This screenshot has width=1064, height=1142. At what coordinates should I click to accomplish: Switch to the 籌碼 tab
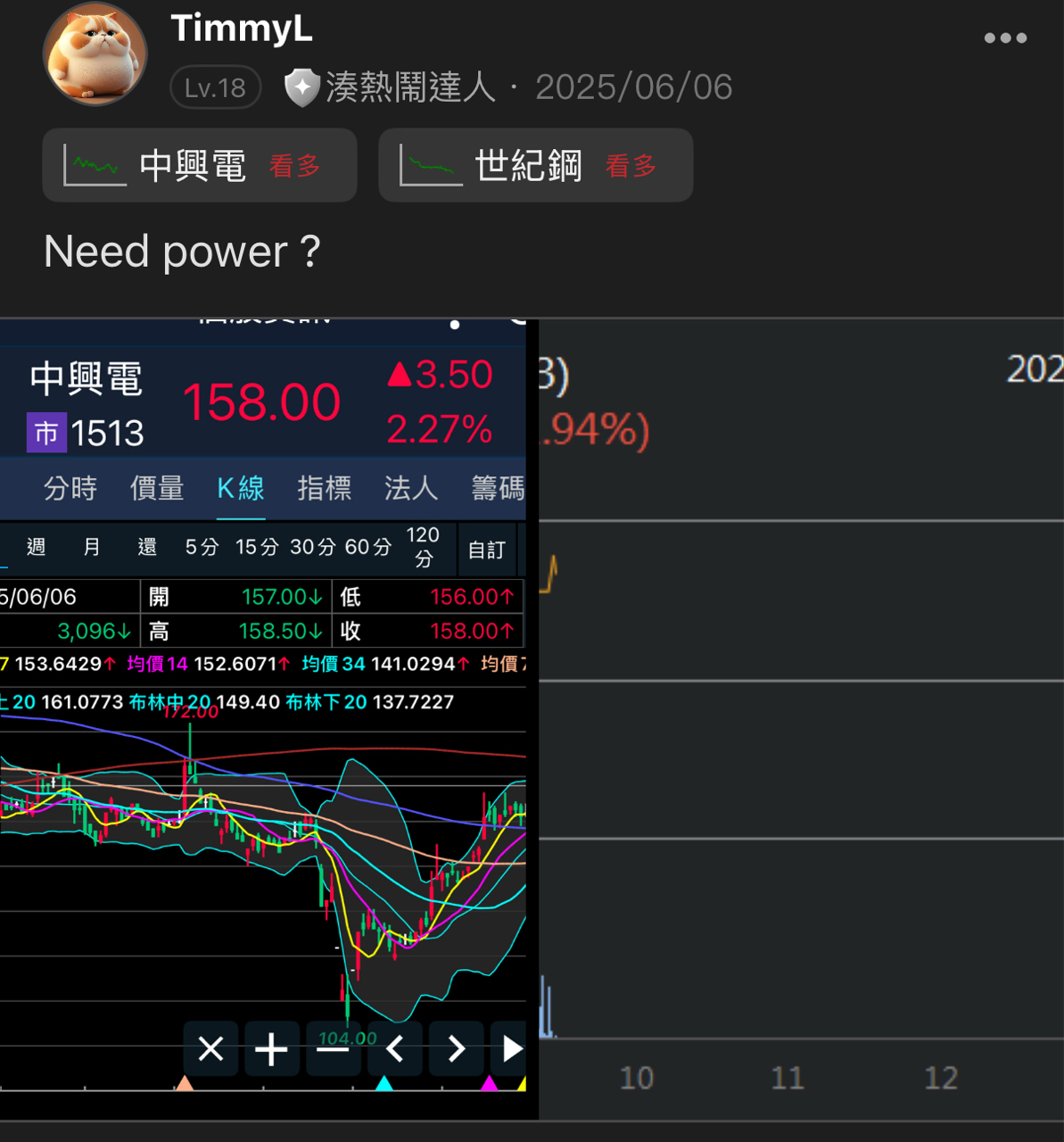(x=497, y=489)
